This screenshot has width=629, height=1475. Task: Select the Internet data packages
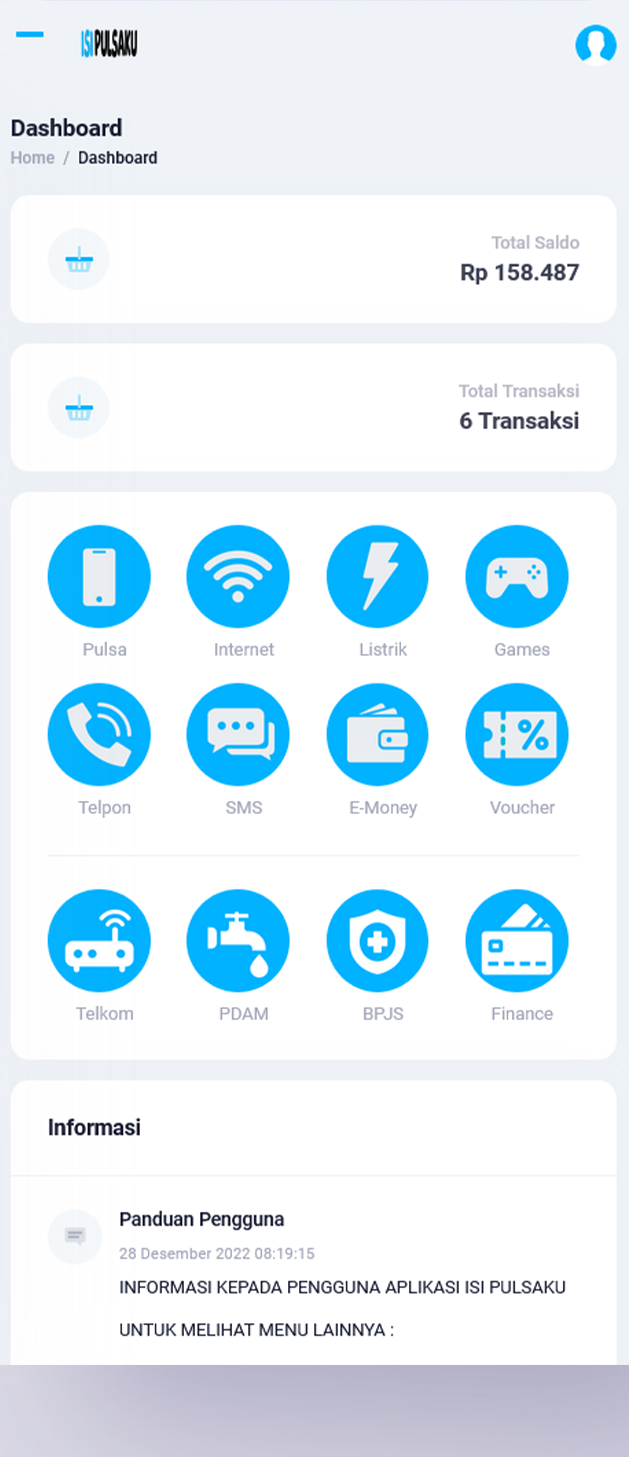[238, 577]
